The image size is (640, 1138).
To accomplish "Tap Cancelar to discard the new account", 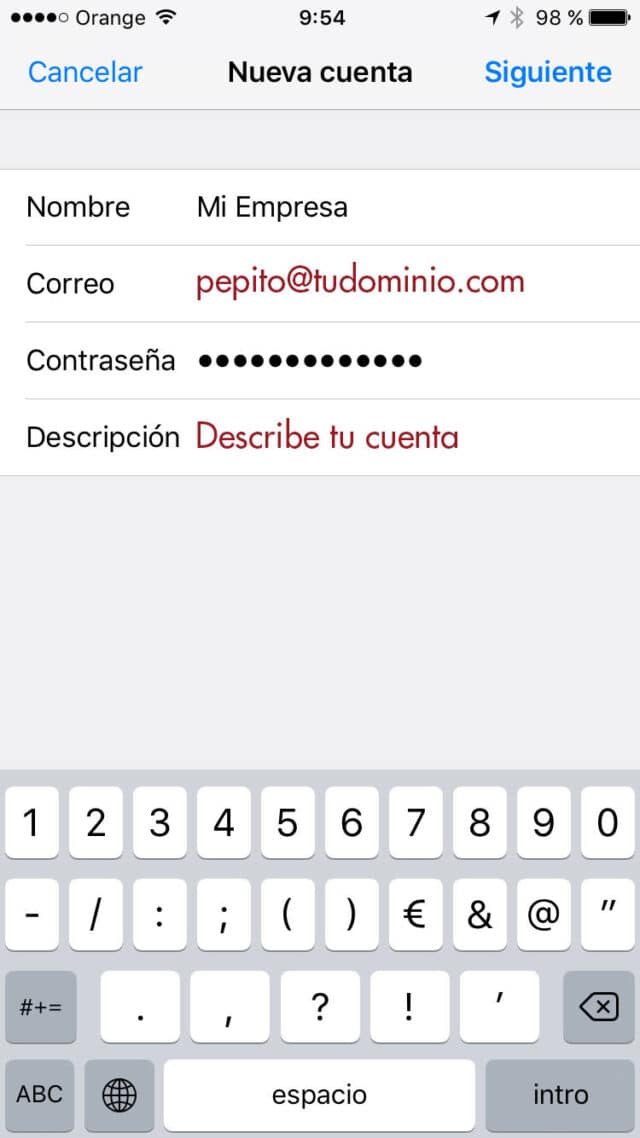I will click(85, 73).
